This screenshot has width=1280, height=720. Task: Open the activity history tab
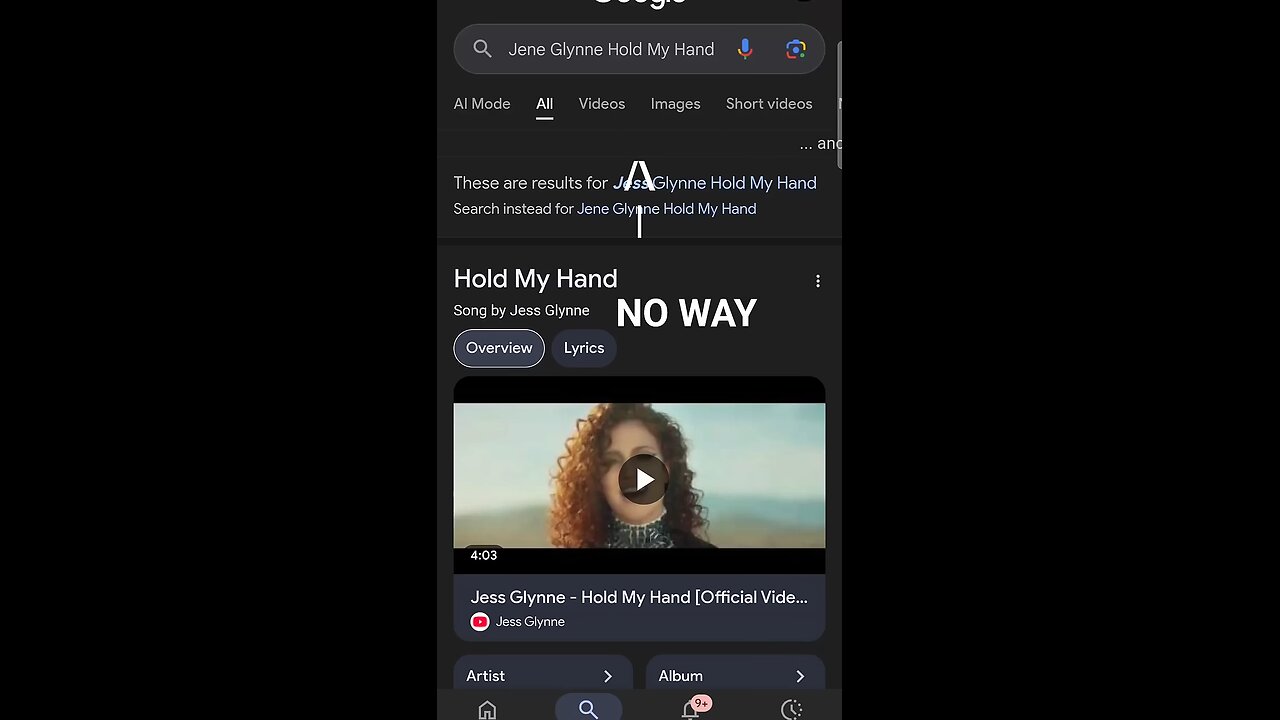(791, 709)
